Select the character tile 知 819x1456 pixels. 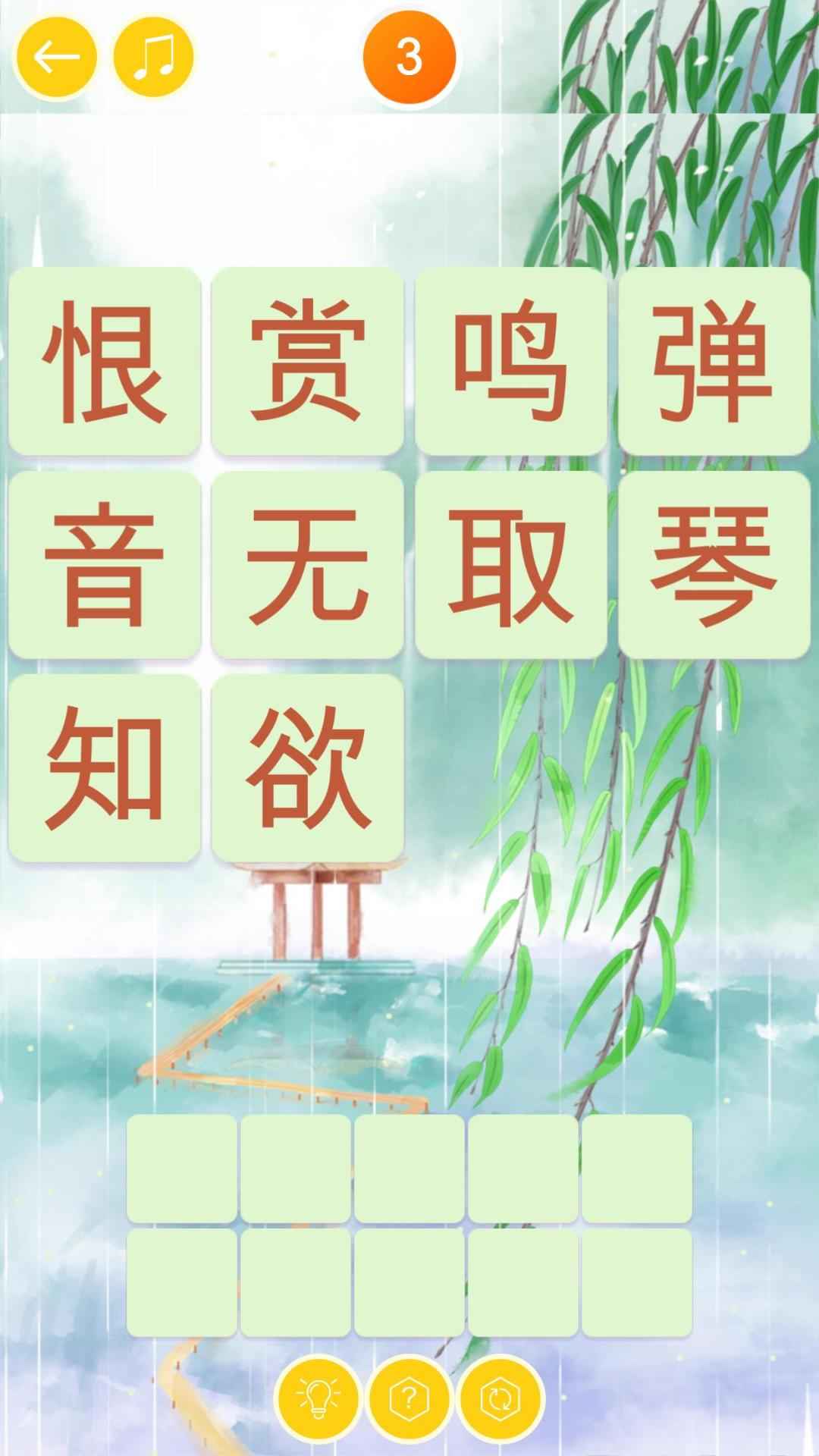click(x=105, y=767)
